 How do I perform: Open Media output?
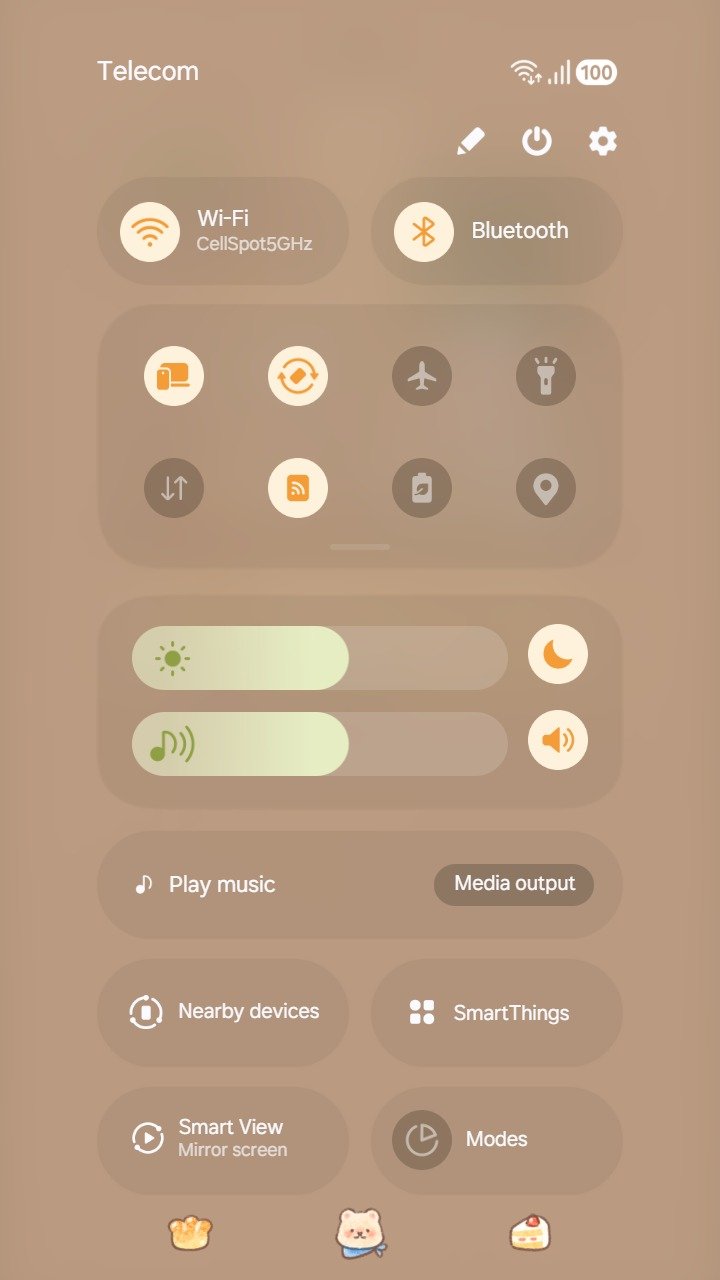coord(514,884)
